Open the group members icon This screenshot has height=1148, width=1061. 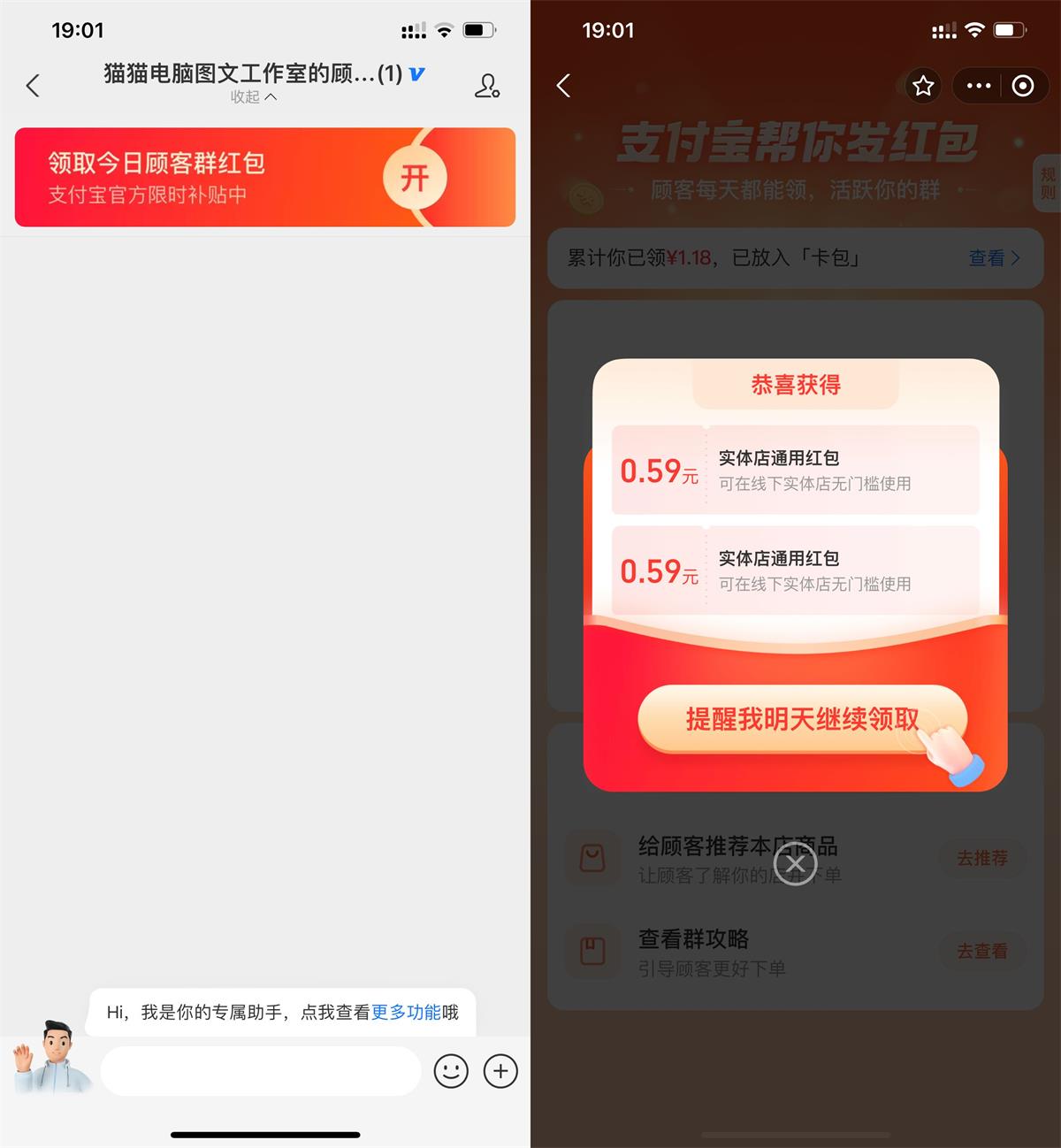point(487,86)
